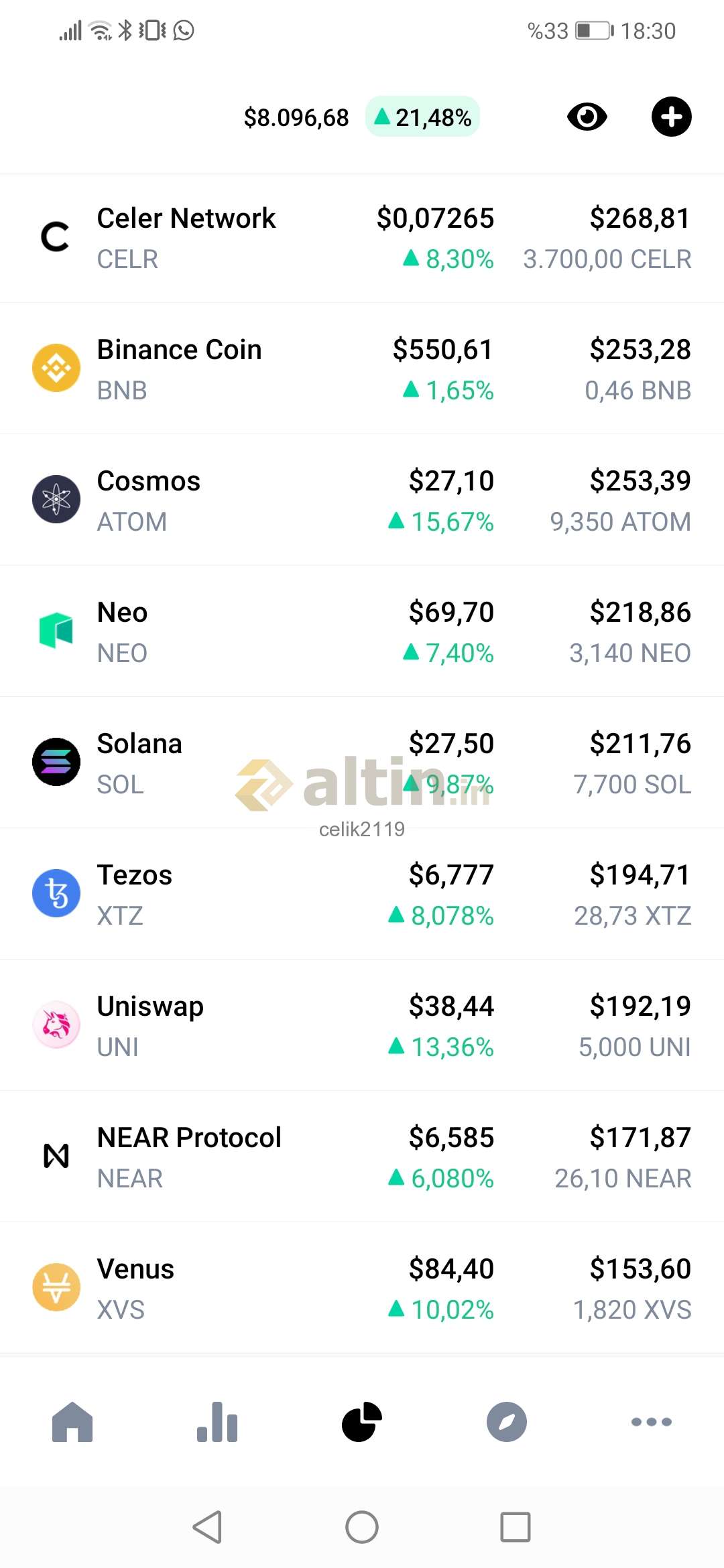Open the compass discover tab
Image resolution: width=724 pixels, height=1568 pixels.
coord(507,1421)
